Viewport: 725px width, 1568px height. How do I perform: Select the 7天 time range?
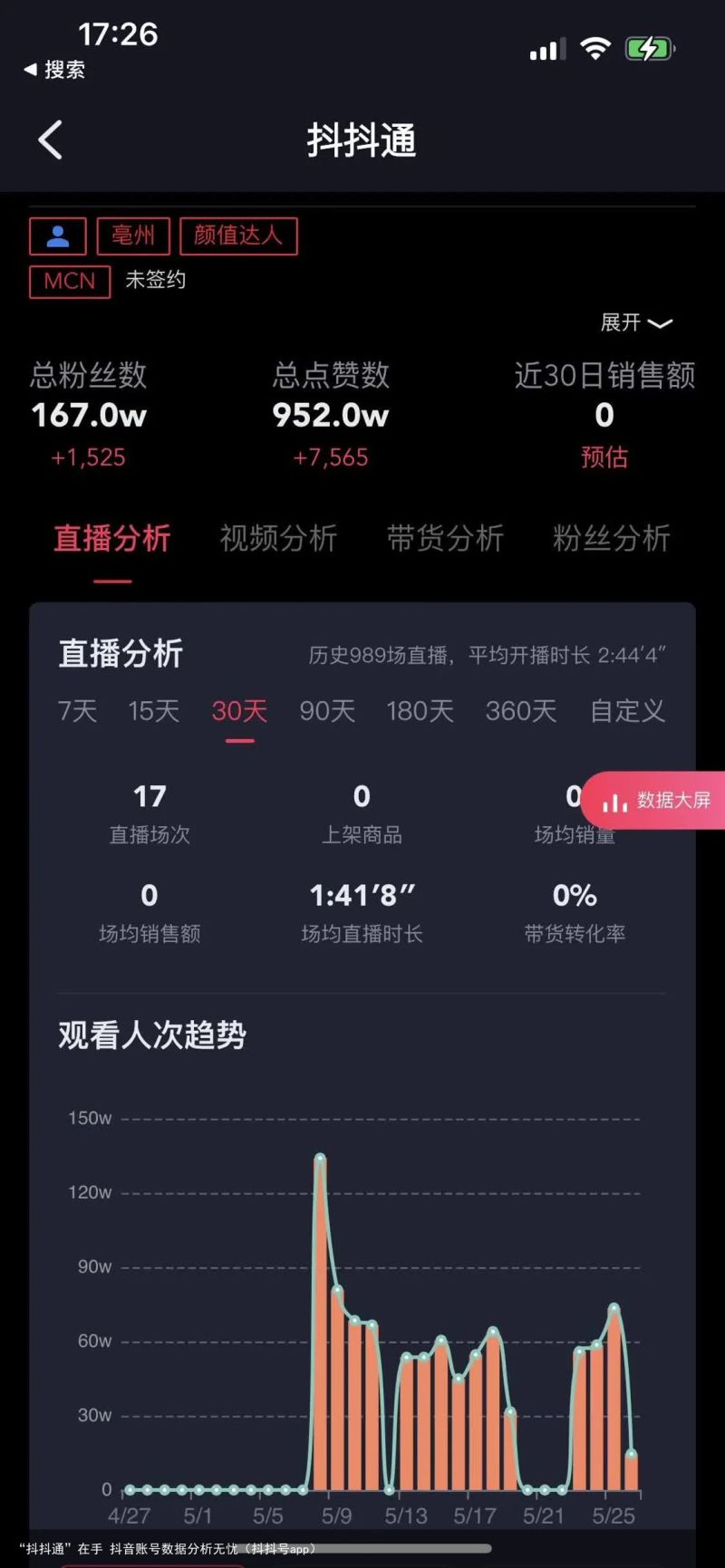click(x=77, y=711)
